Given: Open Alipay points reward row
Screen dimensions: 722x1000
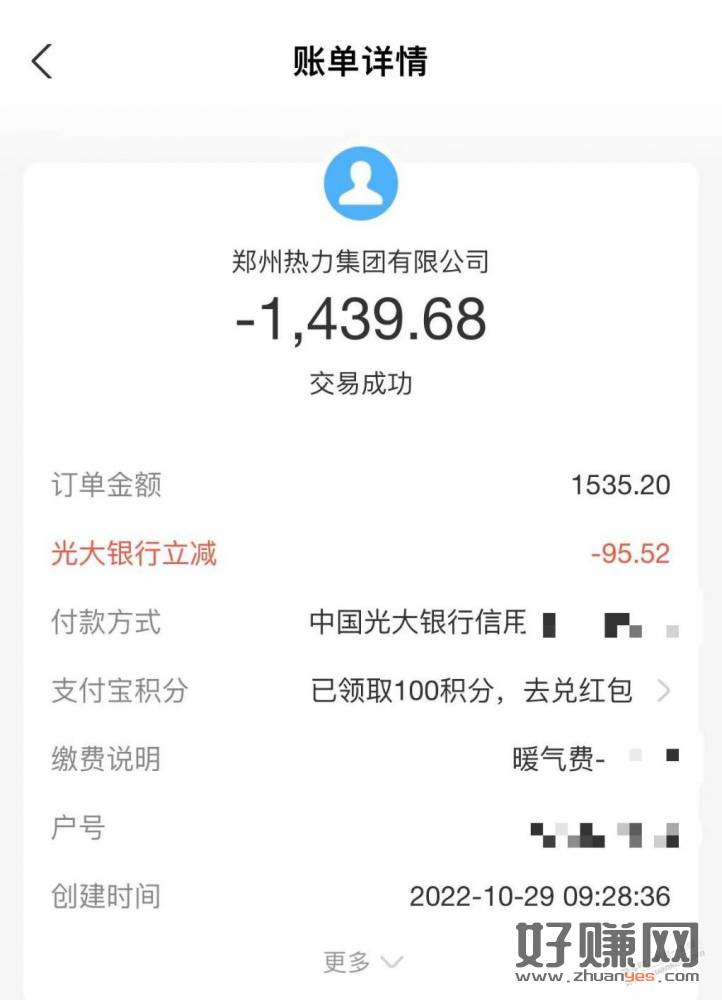Looking at the screenshot, I should [x=490, y=691].
